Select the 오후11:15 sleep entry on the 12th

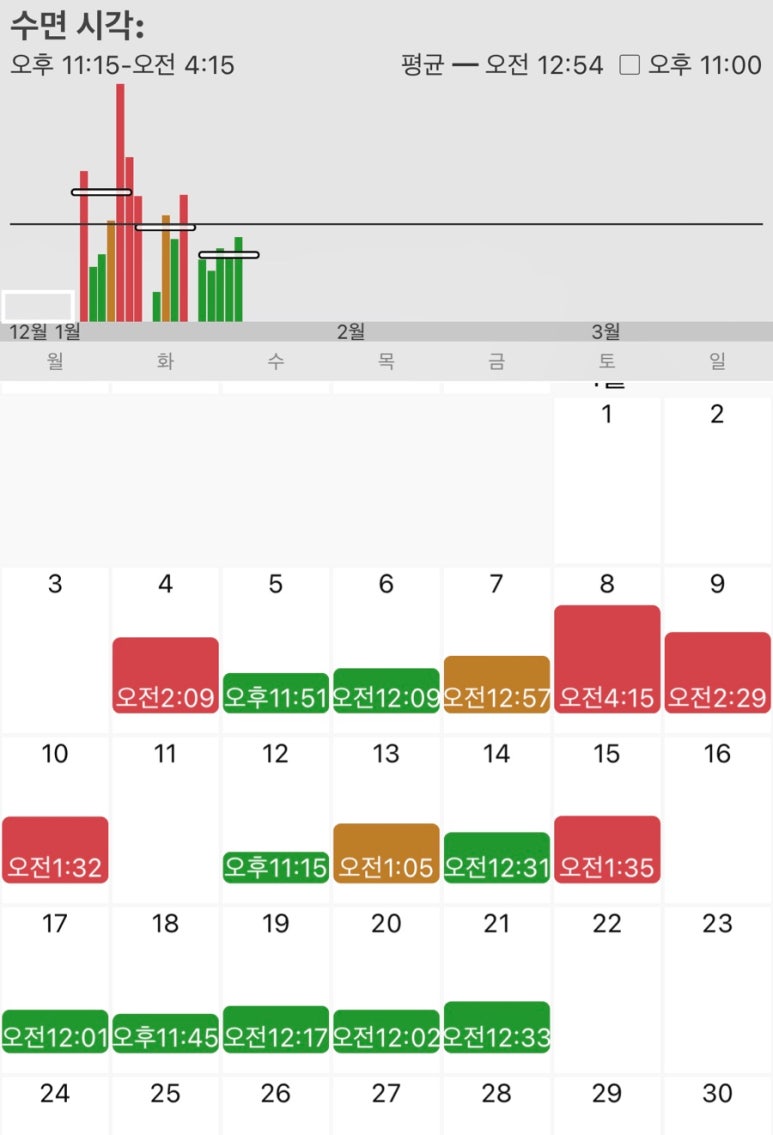(x=276, y=867)
